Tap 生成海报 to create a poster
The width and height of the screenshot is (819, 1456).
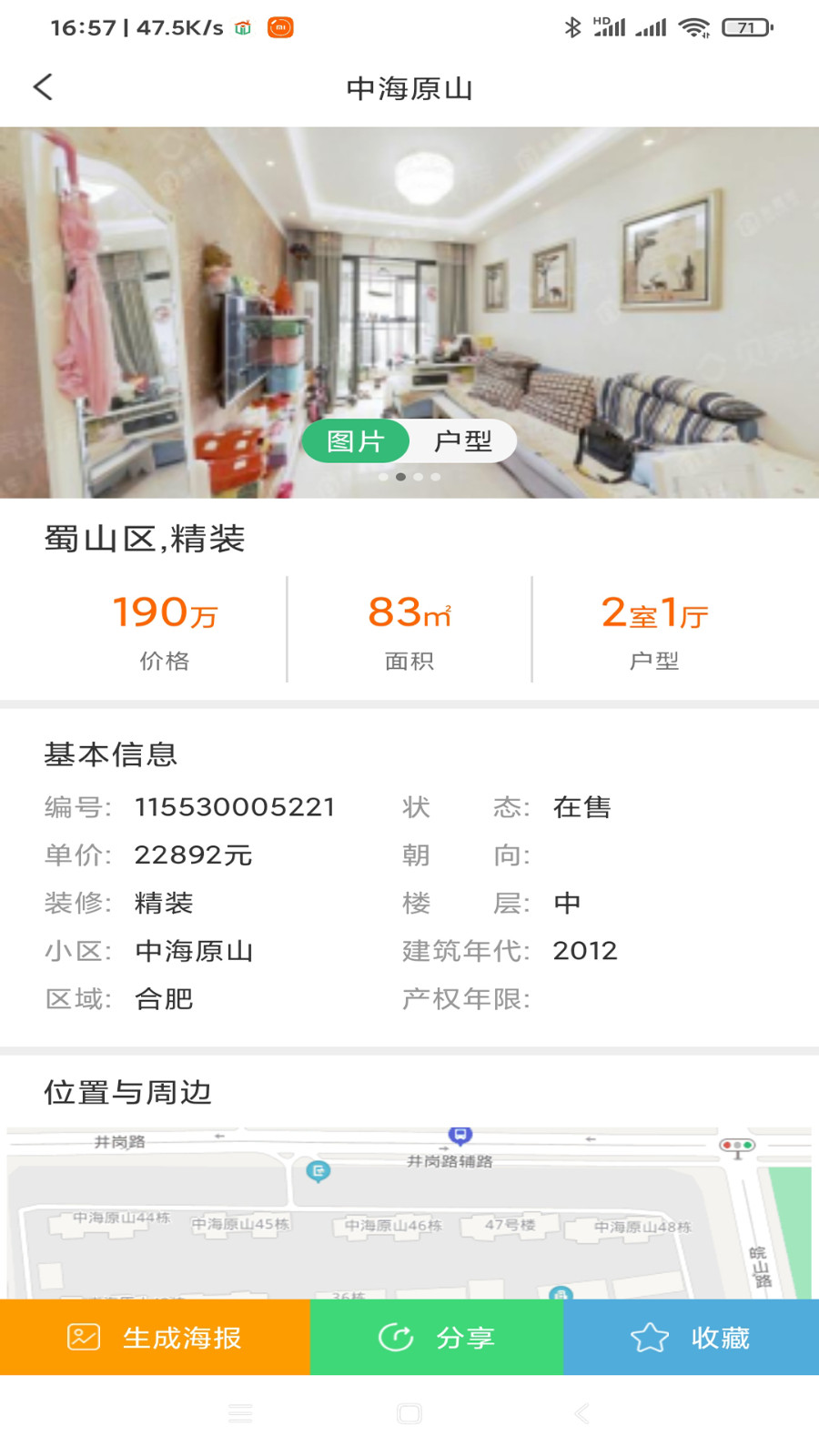point(155,1337)
